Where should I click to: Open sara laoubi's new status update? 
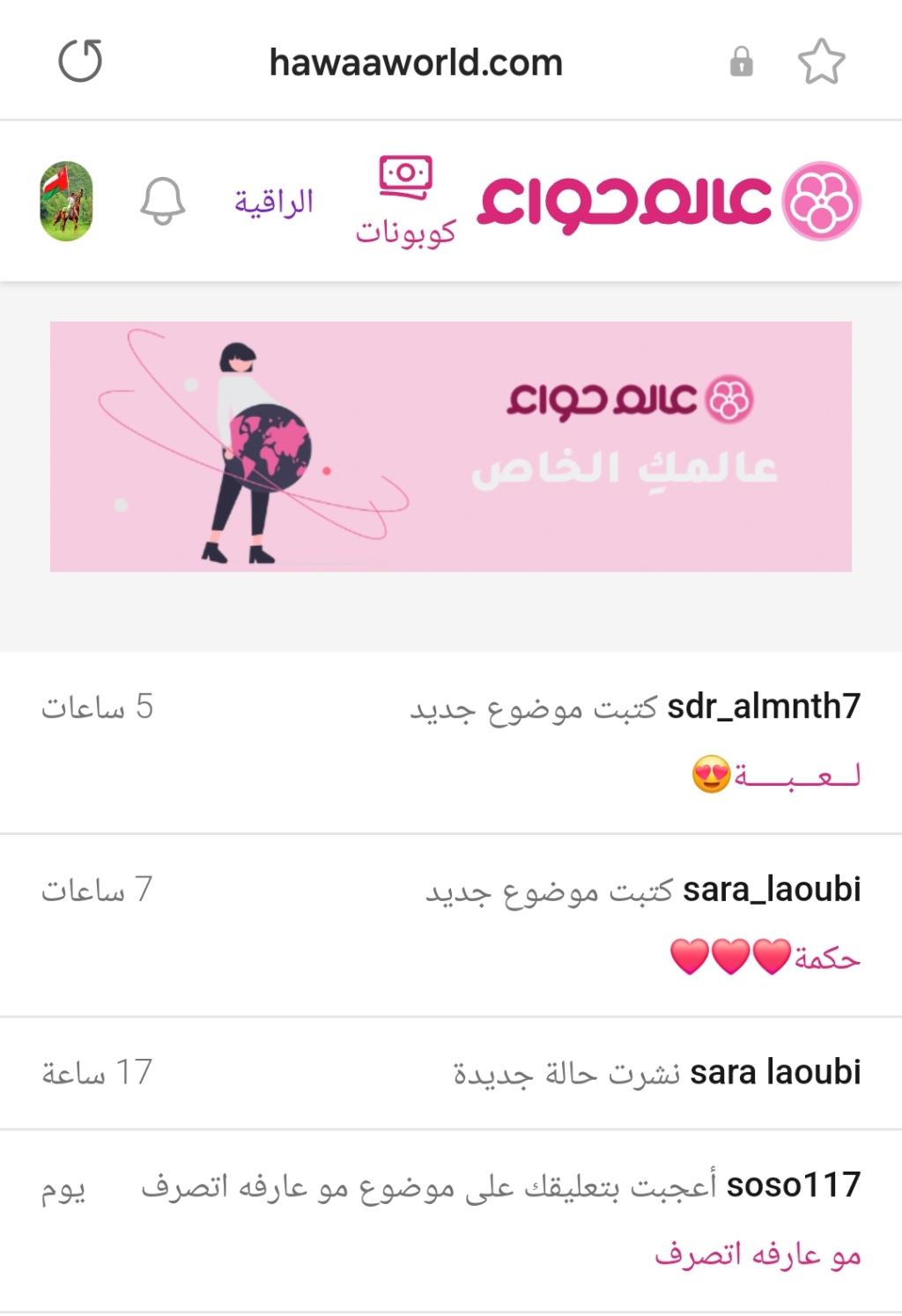[x=567, y=1073]
